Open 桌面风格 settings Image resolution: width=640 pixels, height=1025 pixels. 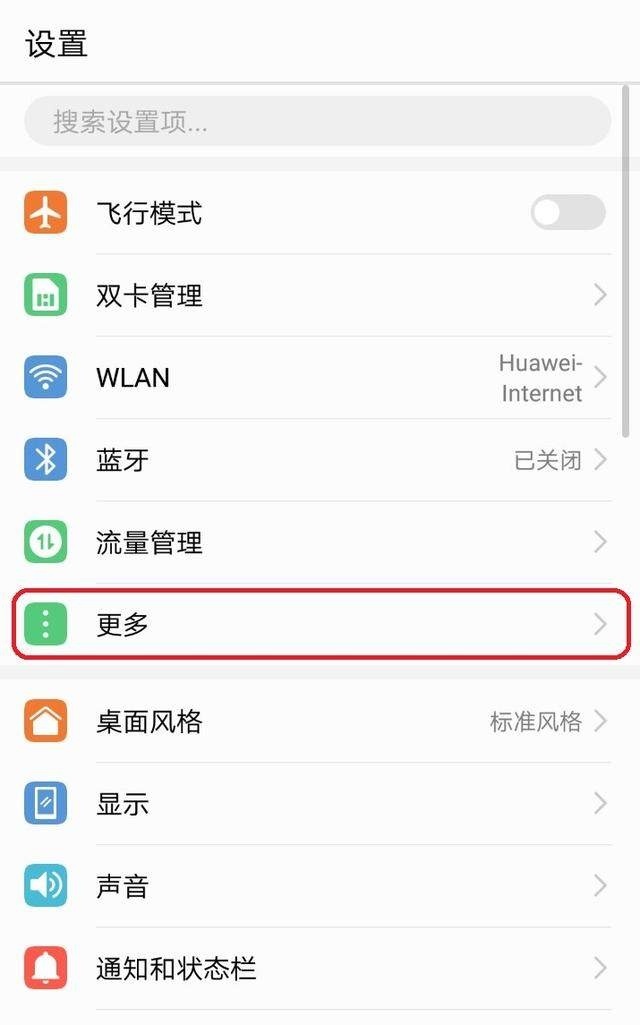click(318, 721)
